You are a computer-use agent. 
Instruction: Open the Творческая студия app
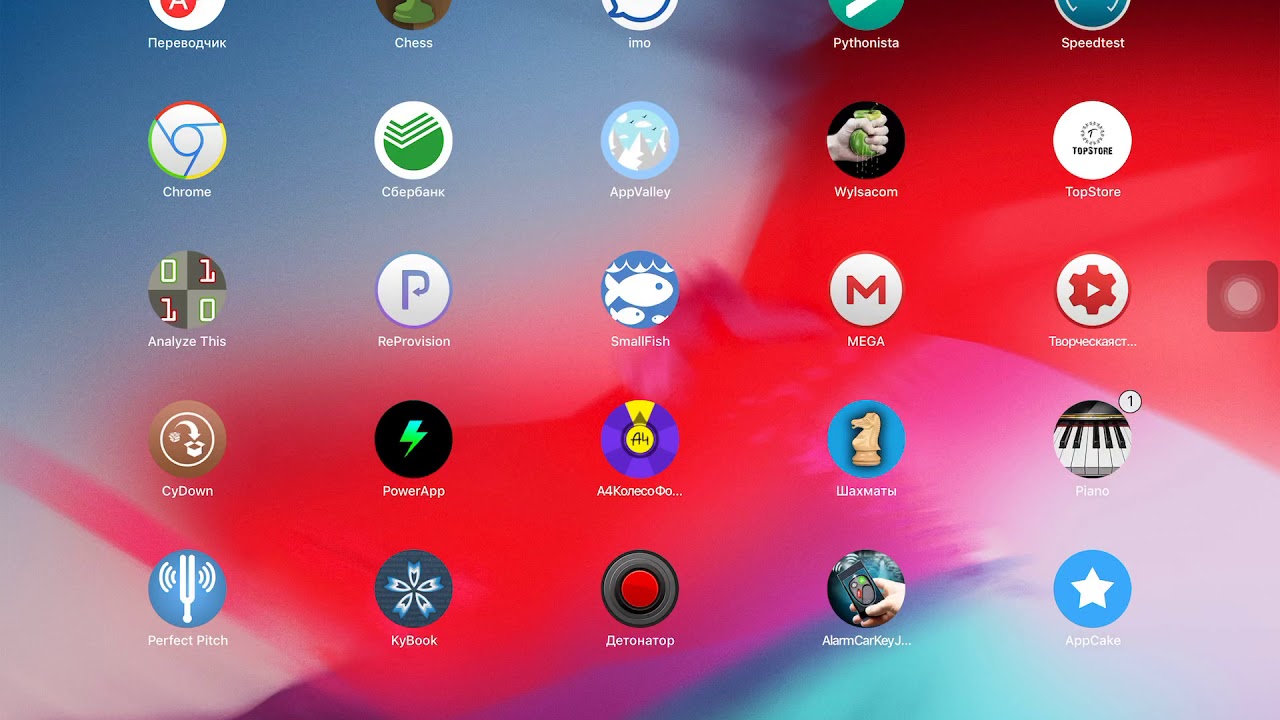(1092, 290)
